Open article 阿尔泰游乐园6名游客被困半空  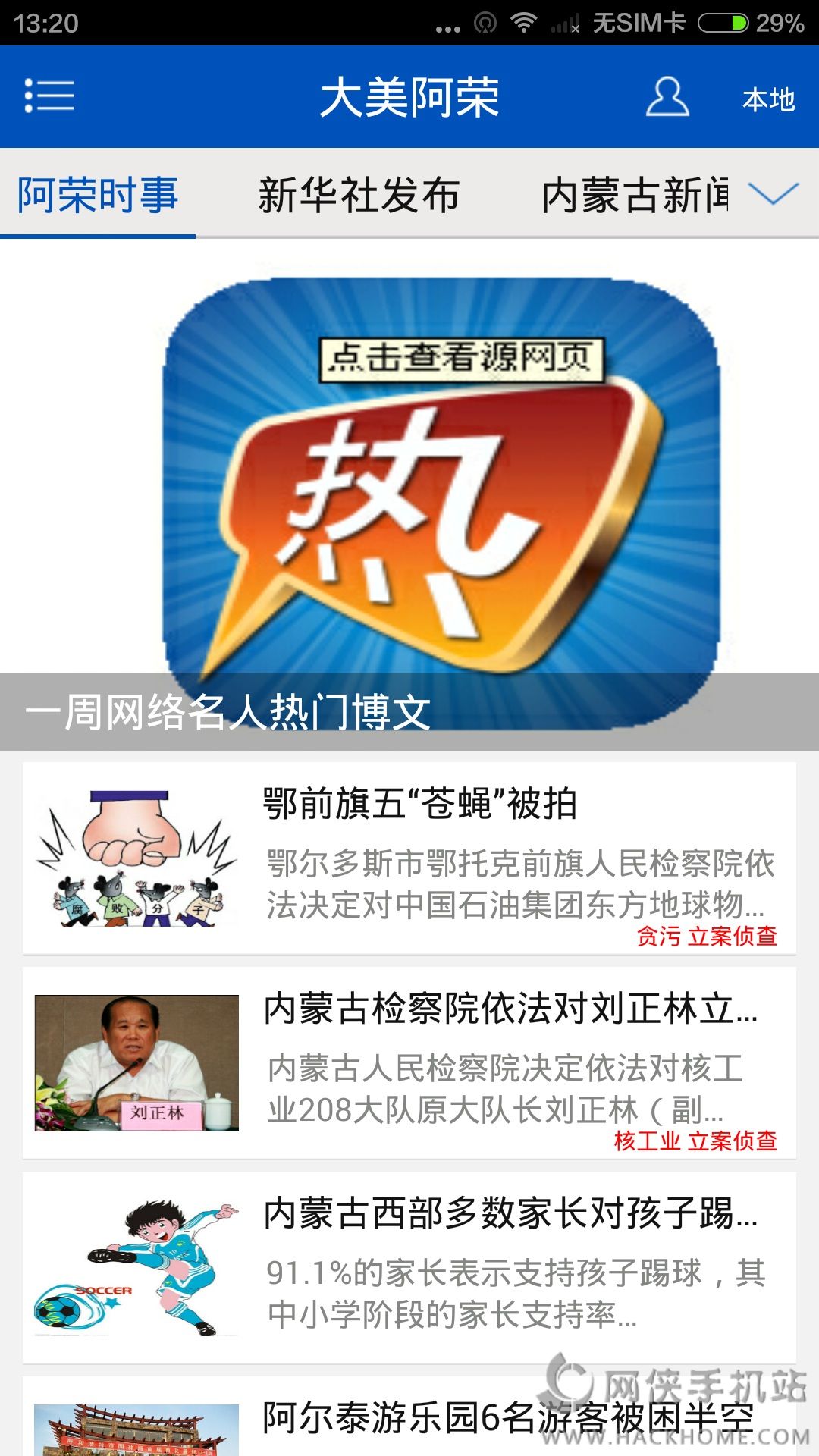pos(409,1417)
